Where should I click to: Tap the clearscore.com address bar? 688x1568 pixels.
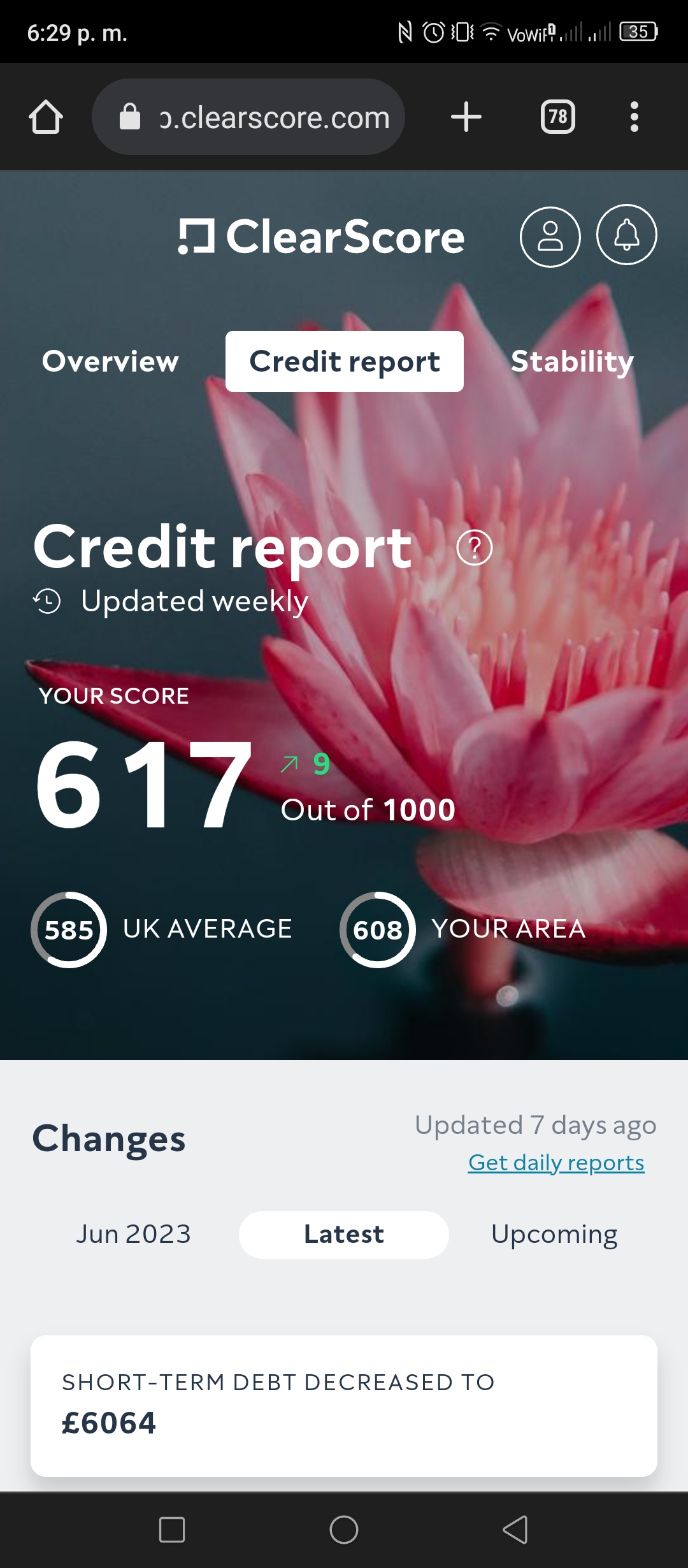point(248,117)
